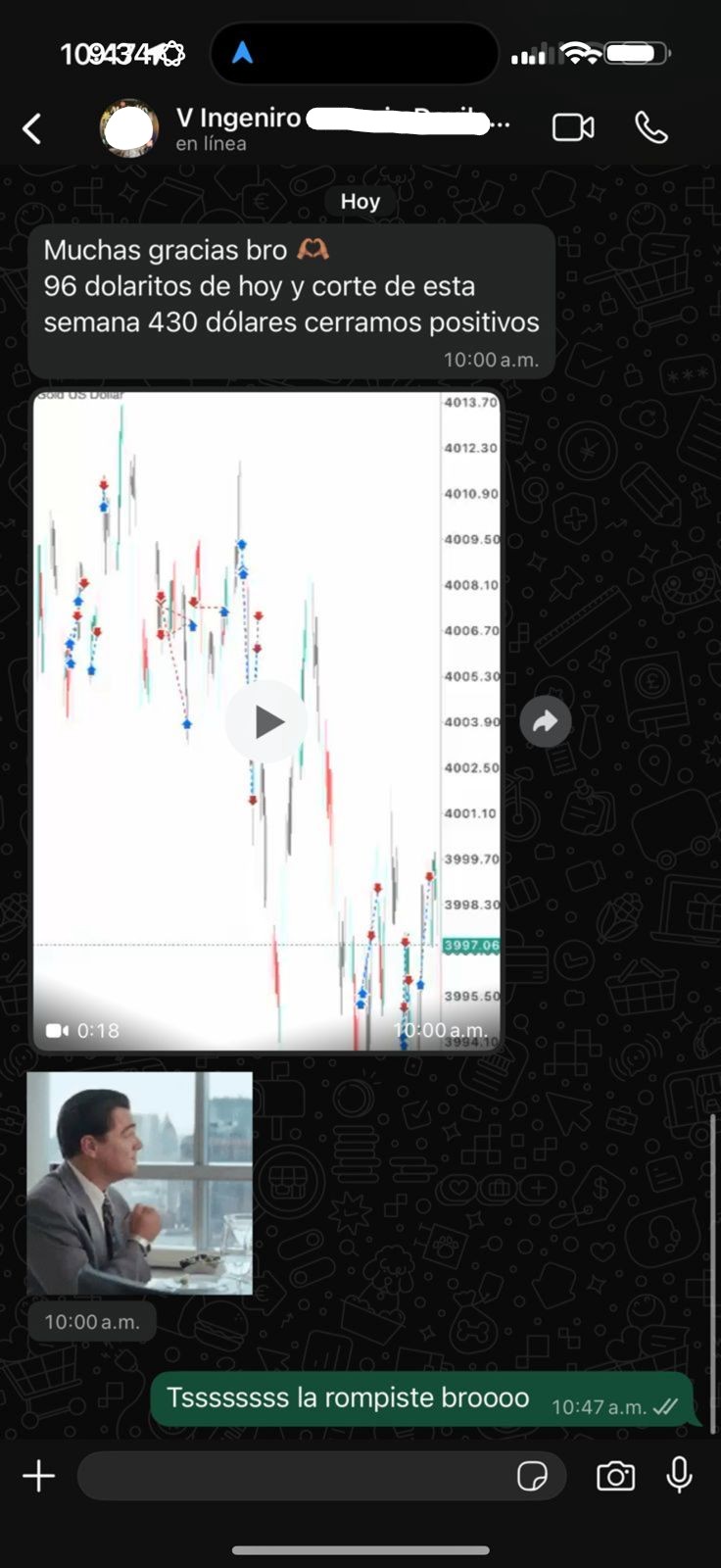Open V Ingeniro contact info
721x1568 pixels.
click(323, 128)
